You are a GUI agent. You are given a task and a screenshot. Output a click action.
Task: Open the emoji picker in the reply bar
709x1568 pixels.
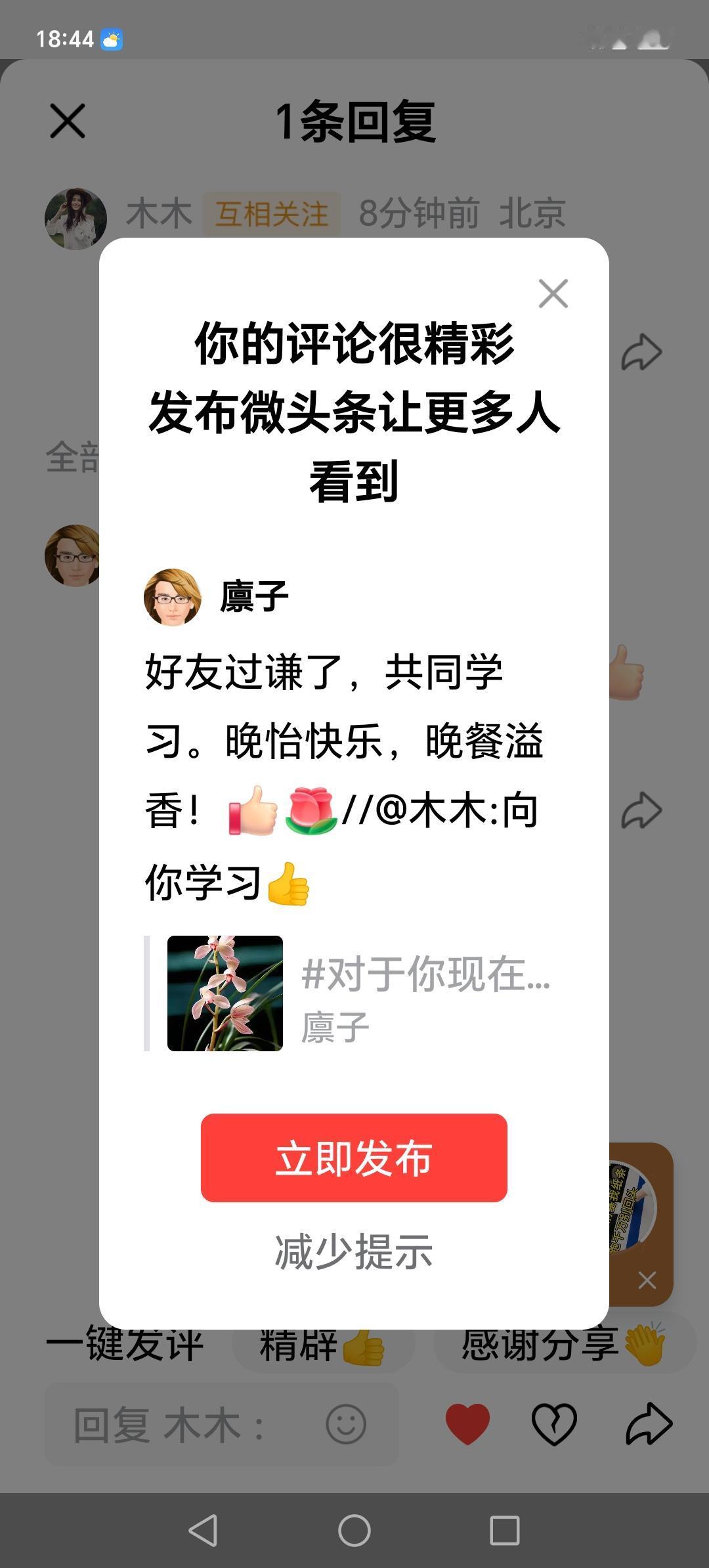click(347, 1423)
